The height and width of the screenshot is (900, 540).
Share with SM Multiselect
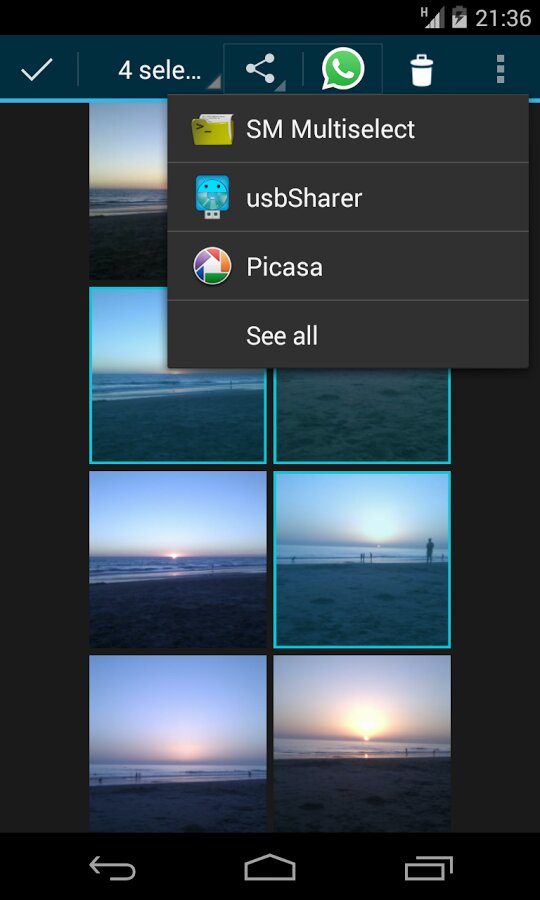pos(348,129)
